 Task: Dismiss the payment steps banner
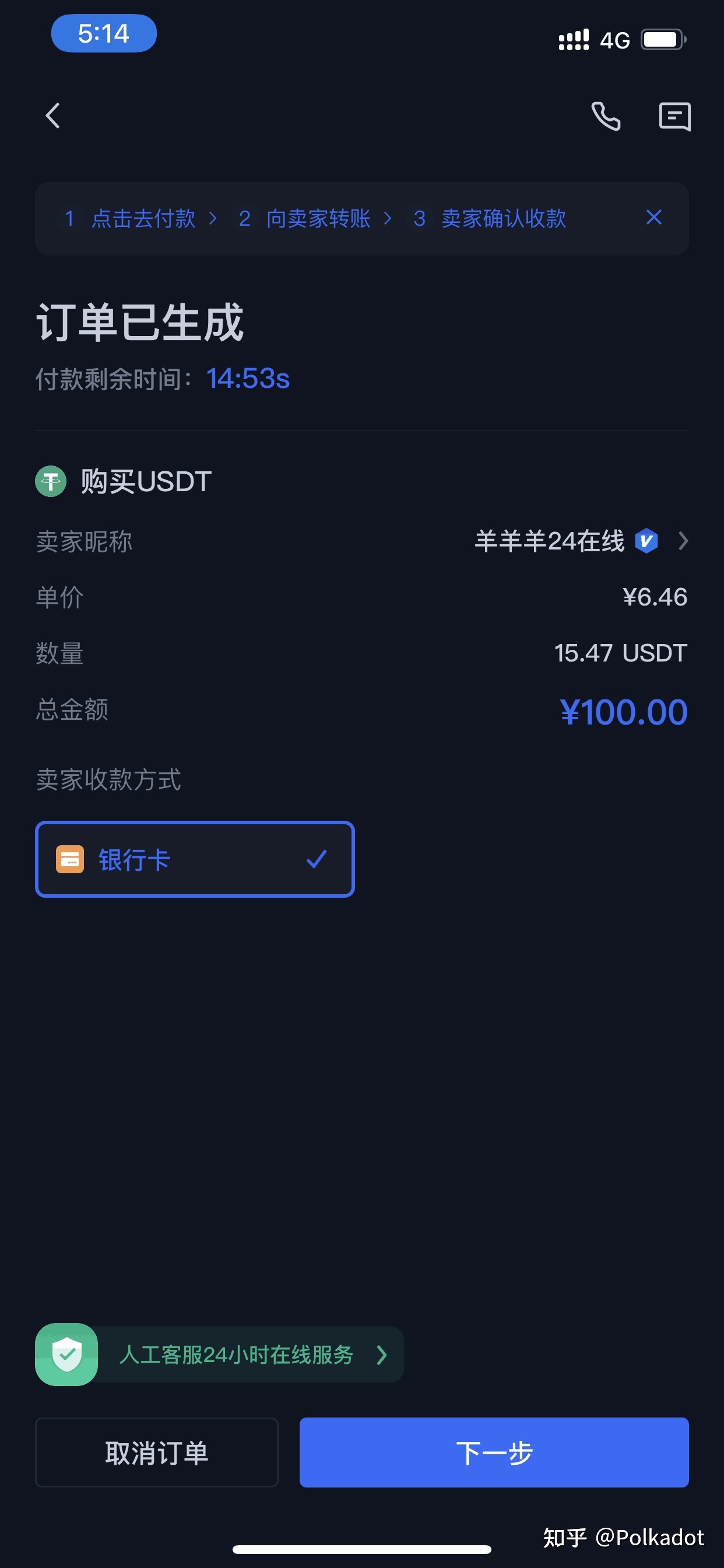653,218
